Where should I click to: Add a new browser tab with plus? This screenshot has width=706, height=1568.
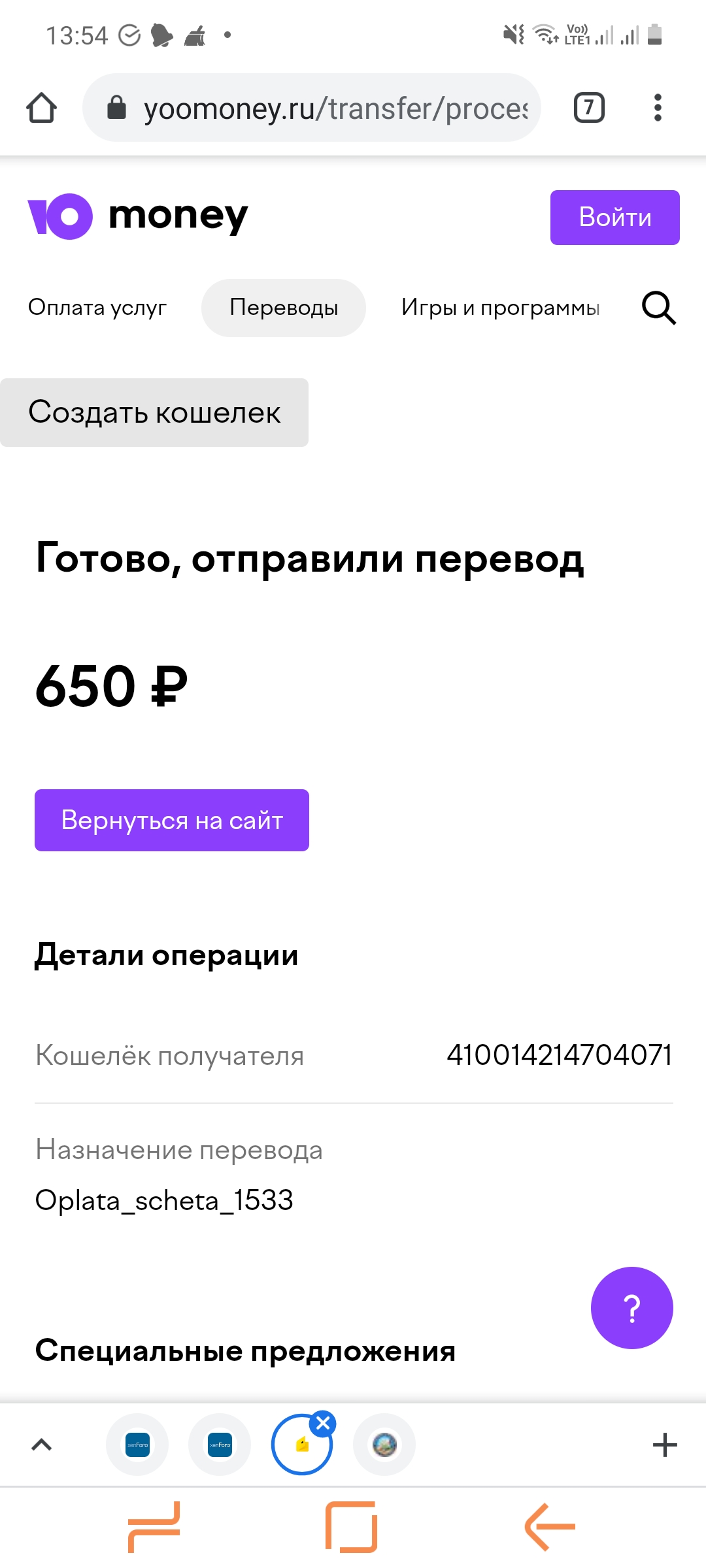click(x=665, y=1445)
